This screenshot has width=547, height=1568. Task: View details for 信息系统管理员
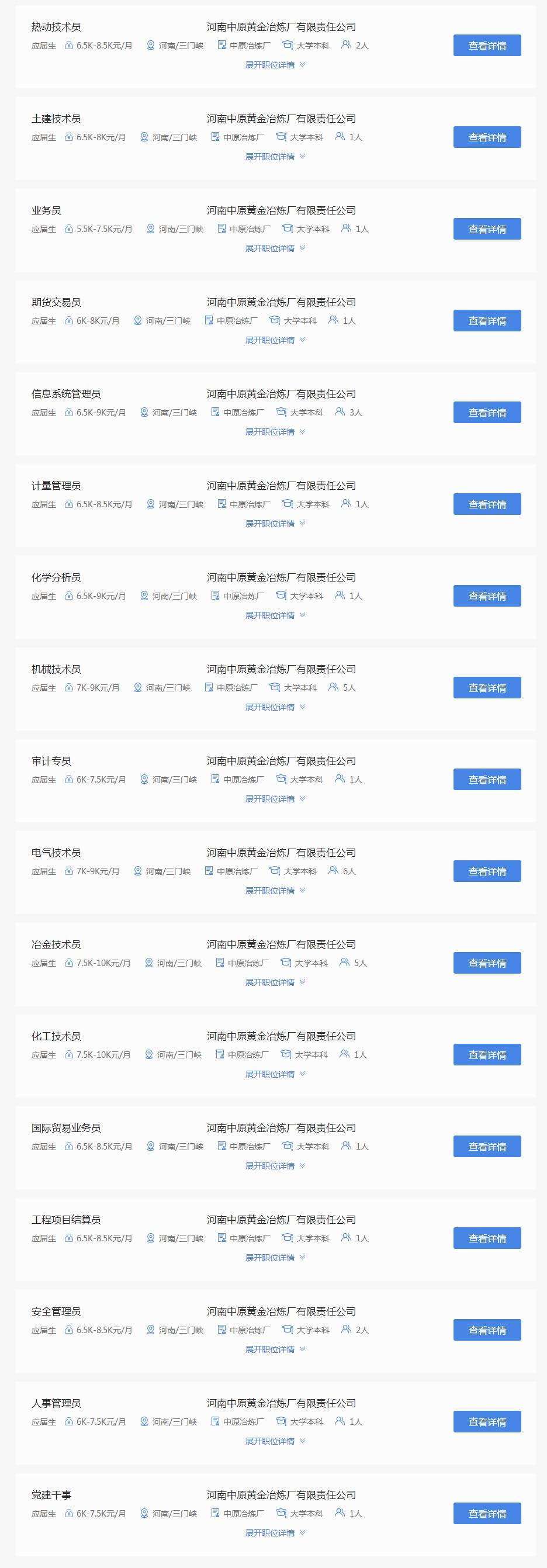click(x=487, y=413)
